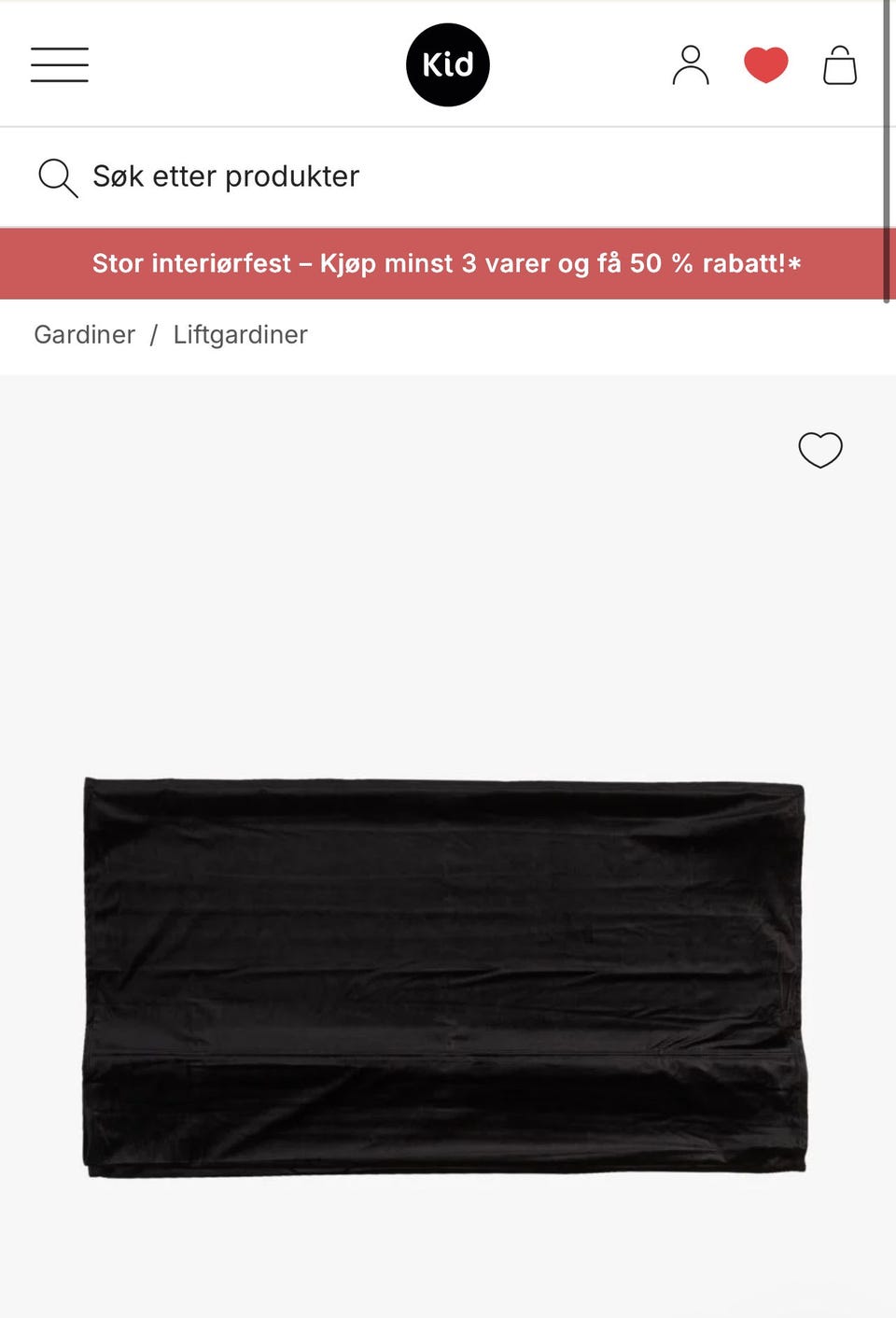The width and height of the screenshot is (896, 1318).
Task: Select the profile silhouette icon in the header
Action: point(690,63)
